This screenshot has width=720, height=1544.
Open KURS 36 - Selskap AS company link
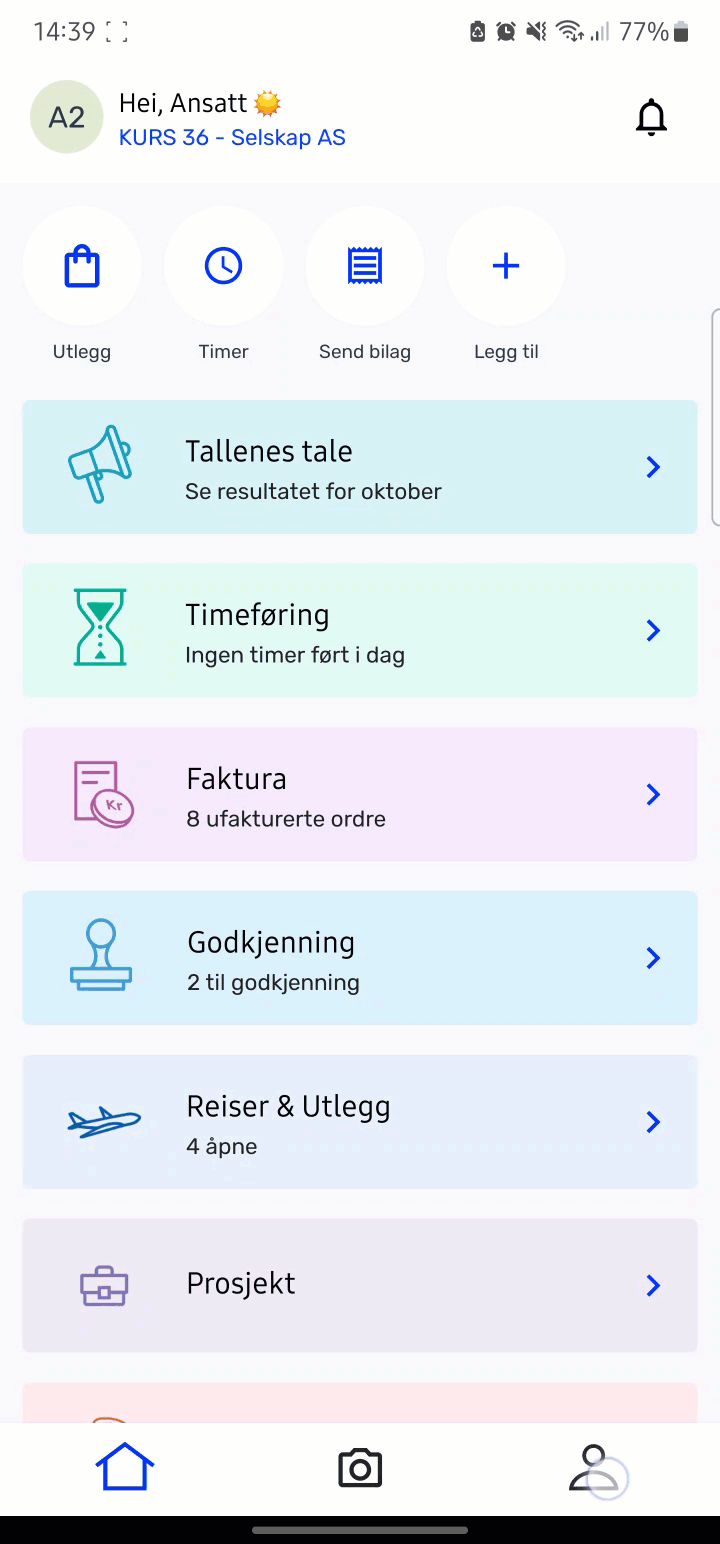[232, 137]
